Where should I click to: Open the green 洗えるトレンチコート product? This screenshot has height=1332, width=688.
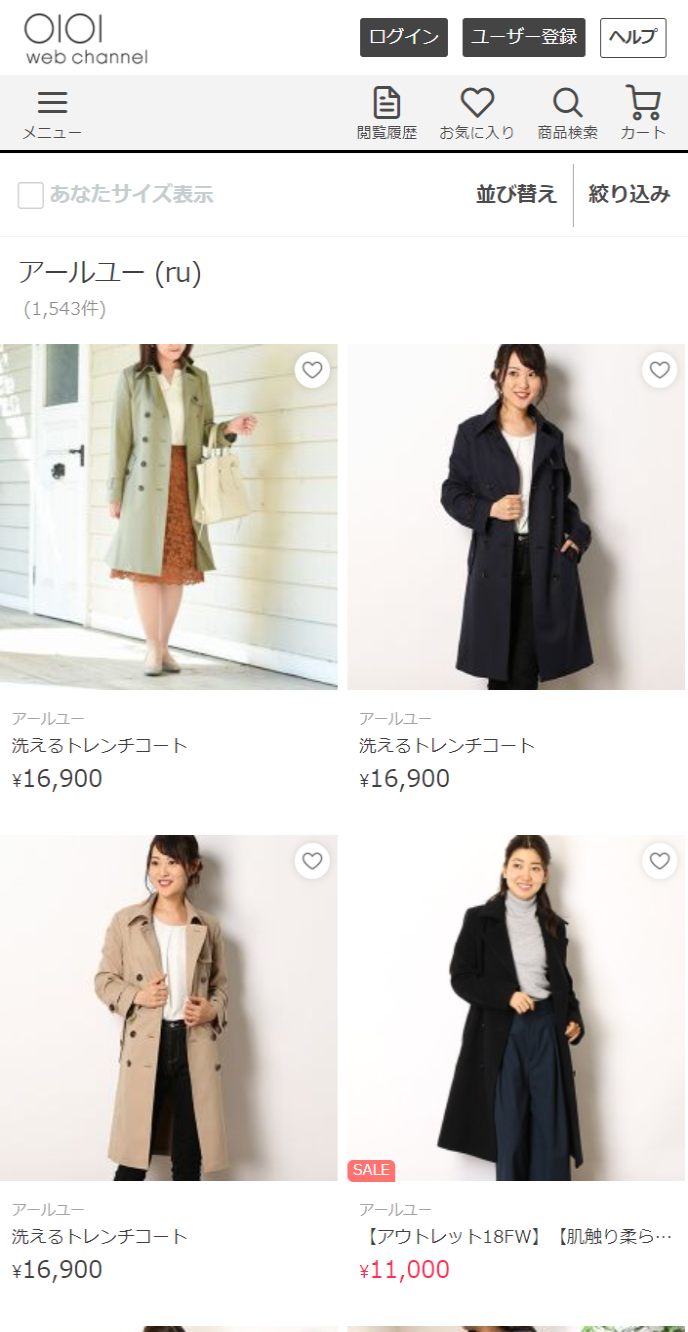tap(168, 517)
